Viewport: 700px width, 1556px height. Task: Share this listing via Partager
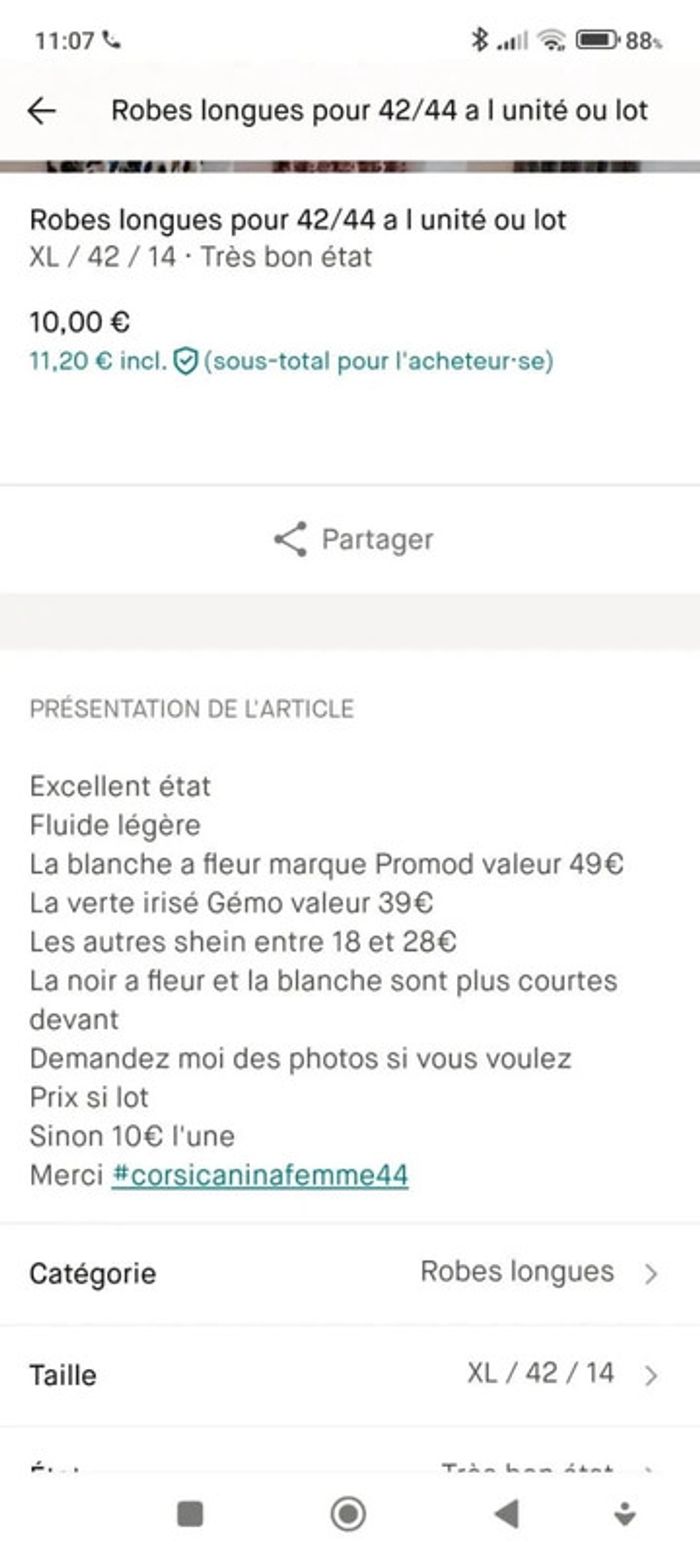coord(352,540)
